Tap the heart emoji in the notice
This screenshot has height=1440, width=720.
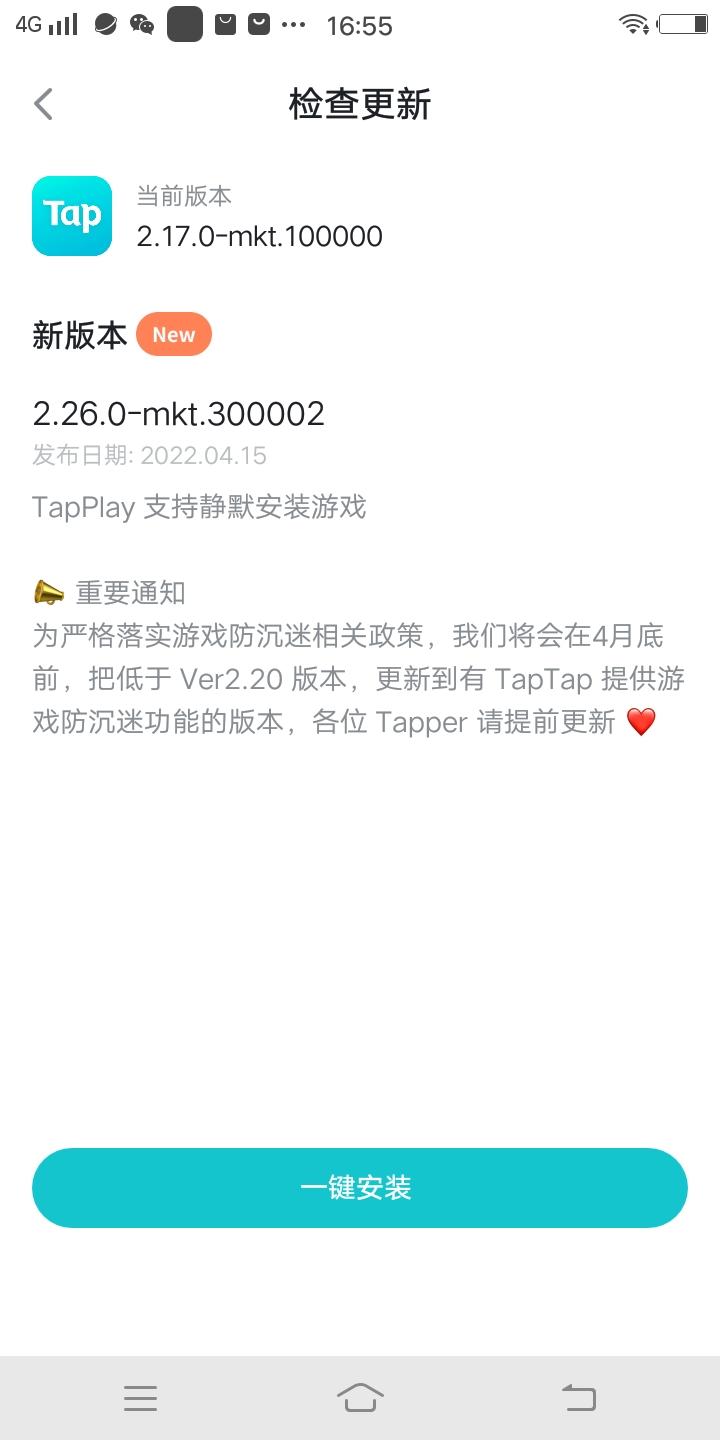click(x=641, y=722)
